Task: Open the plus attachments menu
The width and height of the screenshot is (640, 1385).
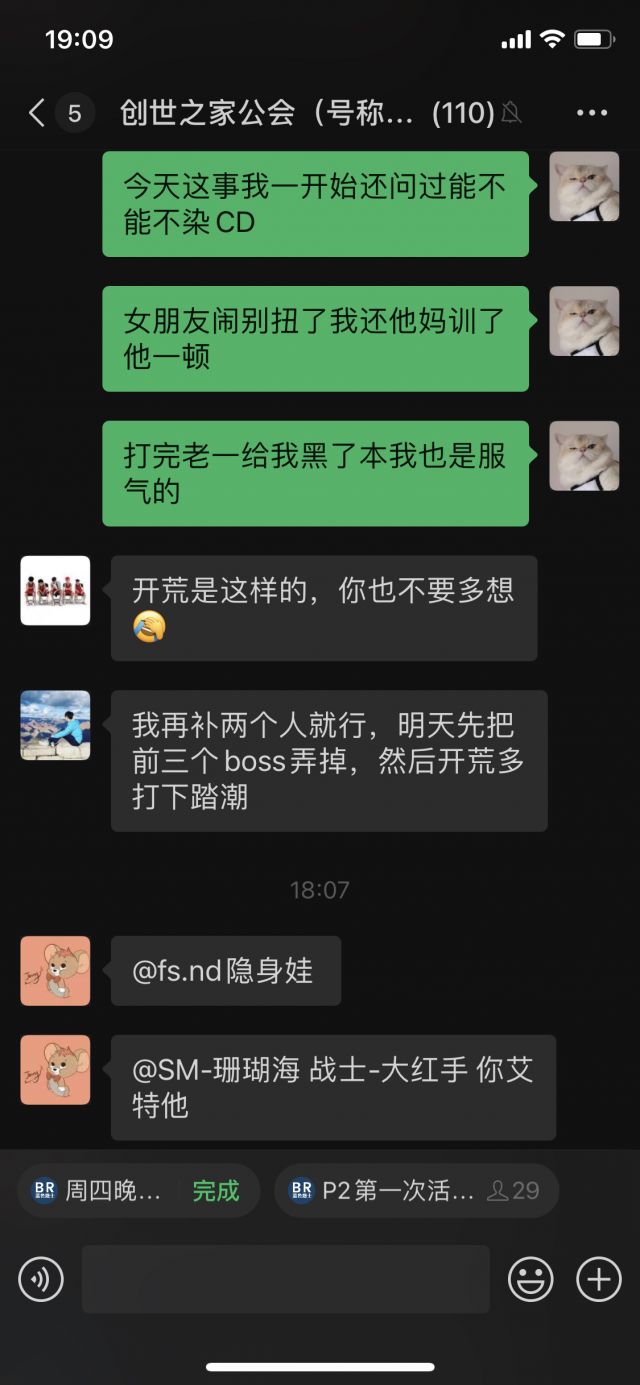Action: point(599,1279)
